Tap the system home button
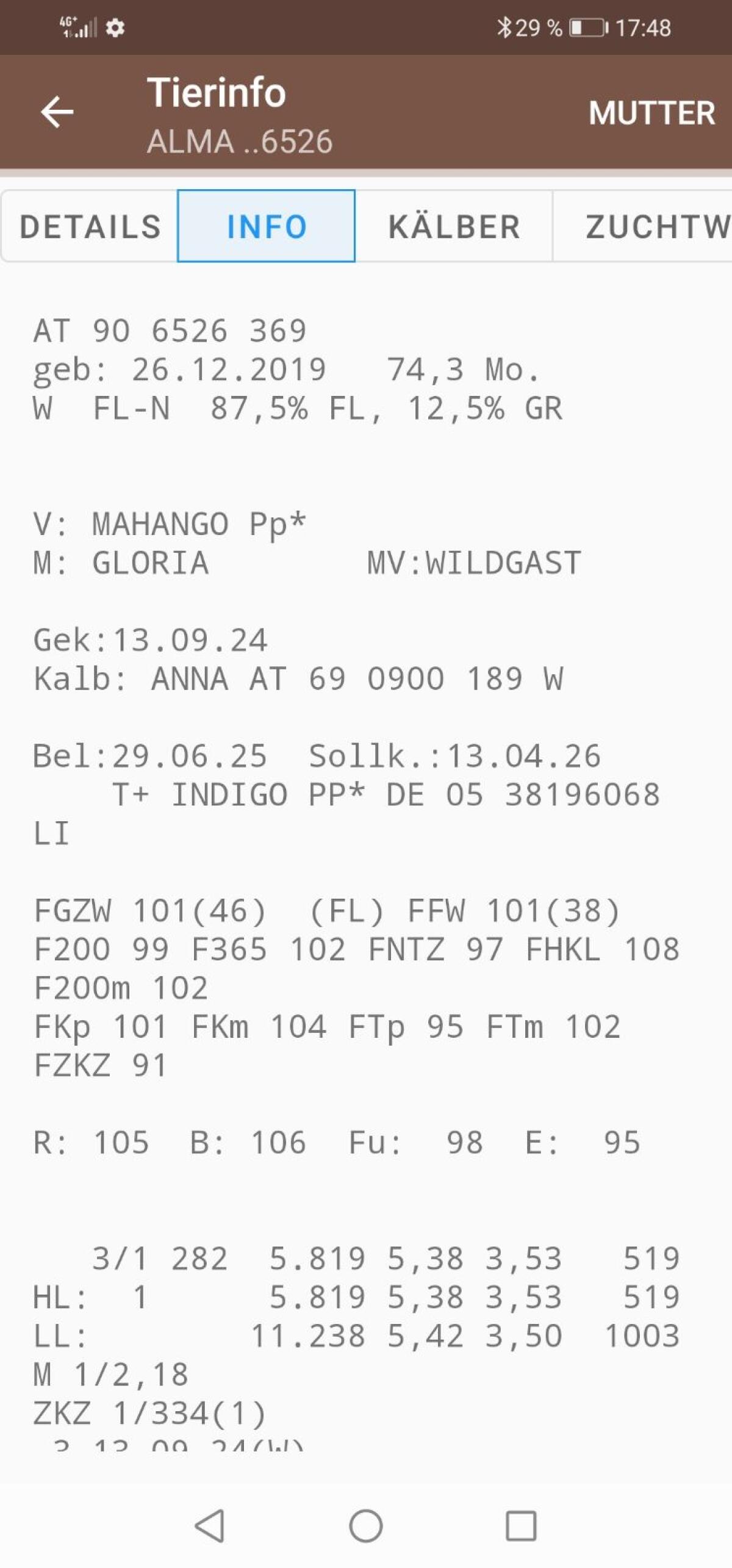This screenshot has height=1568, width=732. 365,1526
